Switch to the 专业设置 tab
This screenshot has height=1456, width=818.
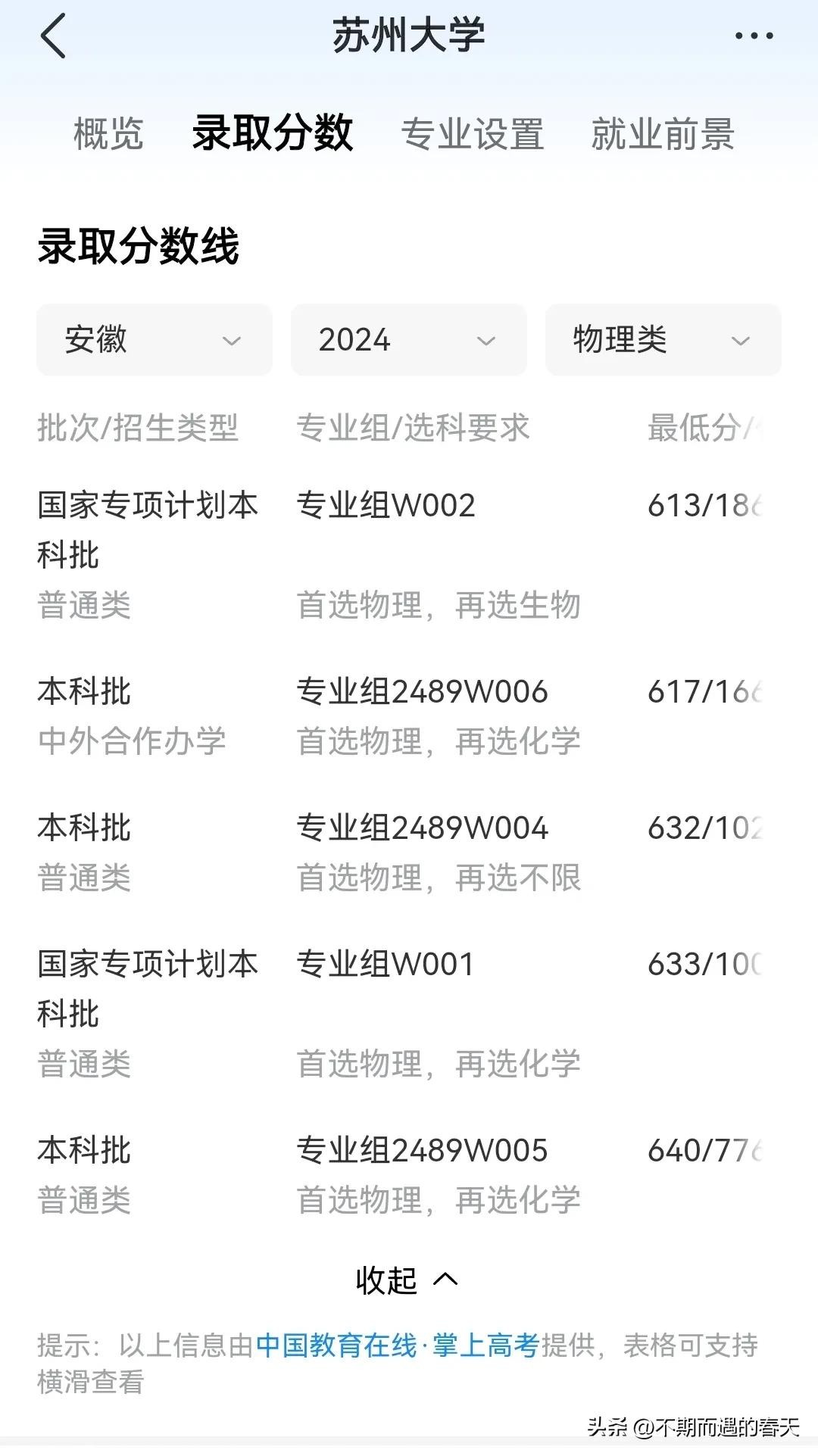point(473,134)
